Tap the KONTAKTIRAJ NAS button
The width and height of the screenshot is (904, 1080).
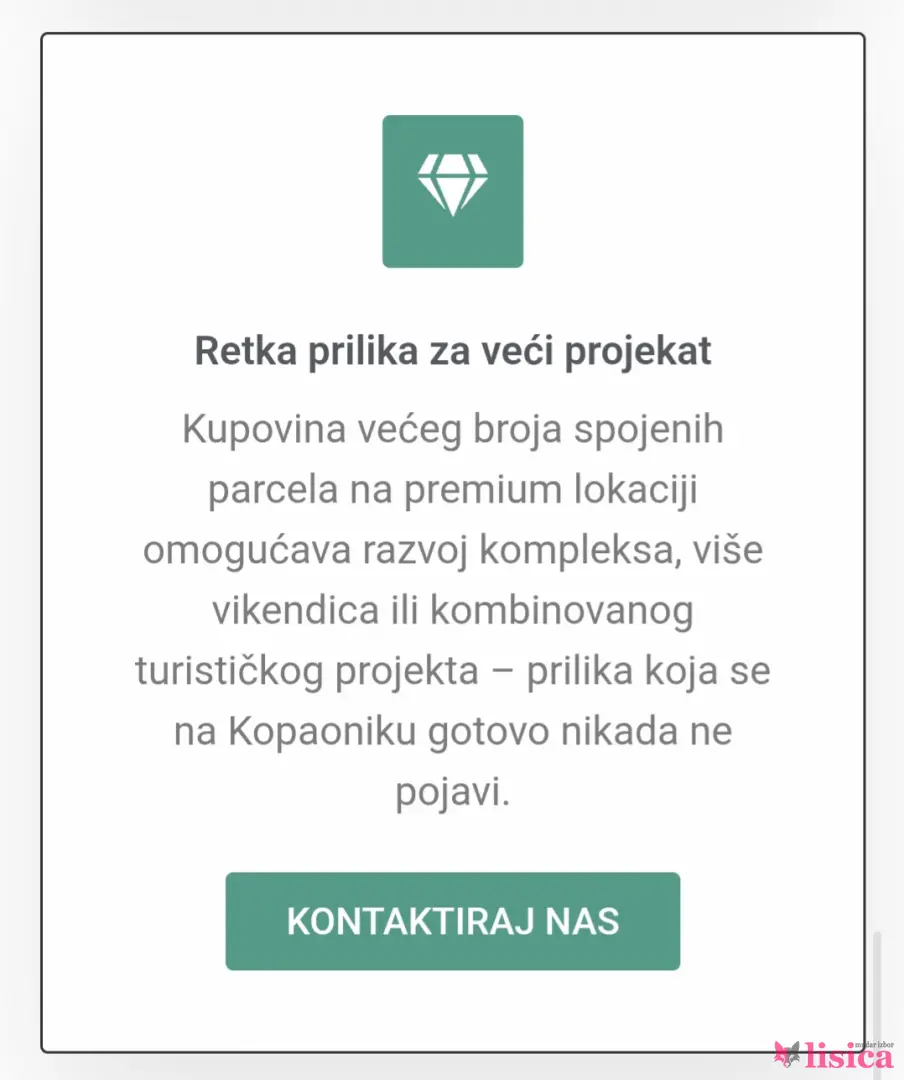point(452,921)
